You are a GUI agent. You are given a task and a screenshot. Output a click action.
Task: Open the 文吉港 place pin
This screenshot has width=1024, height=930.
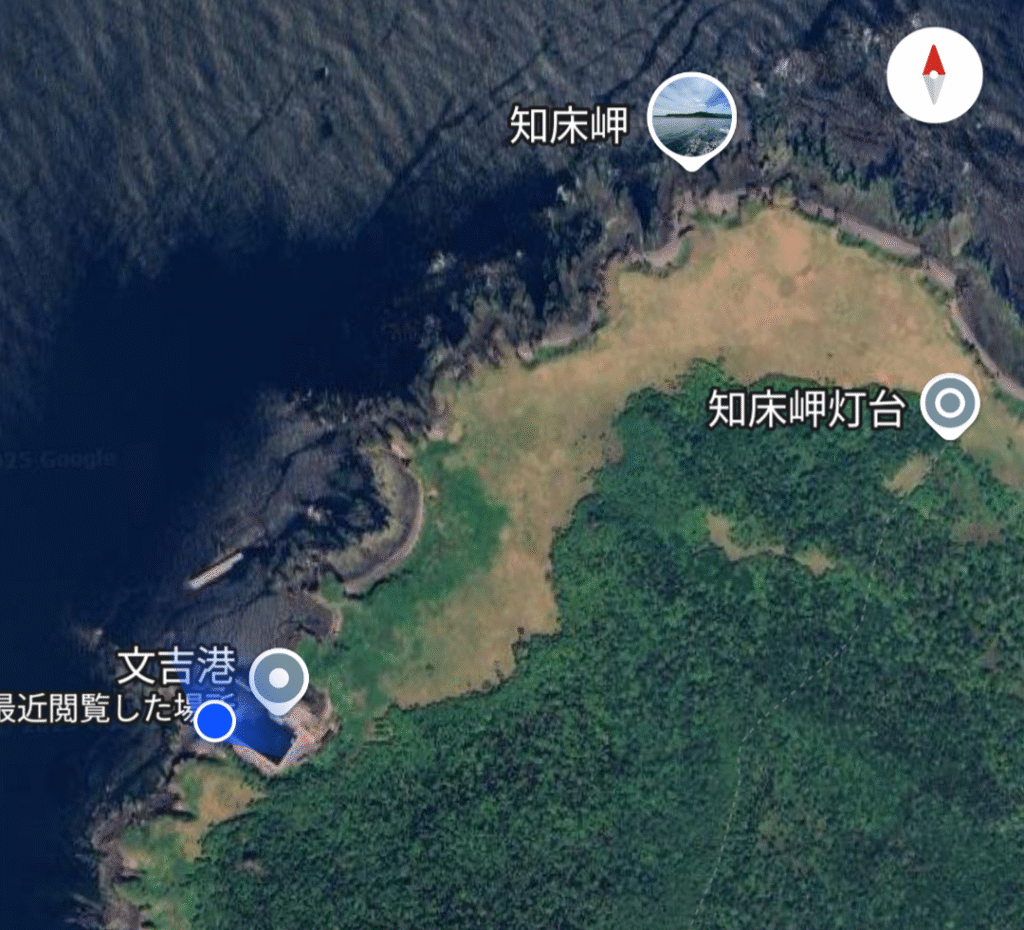click(x=279, y=679)
